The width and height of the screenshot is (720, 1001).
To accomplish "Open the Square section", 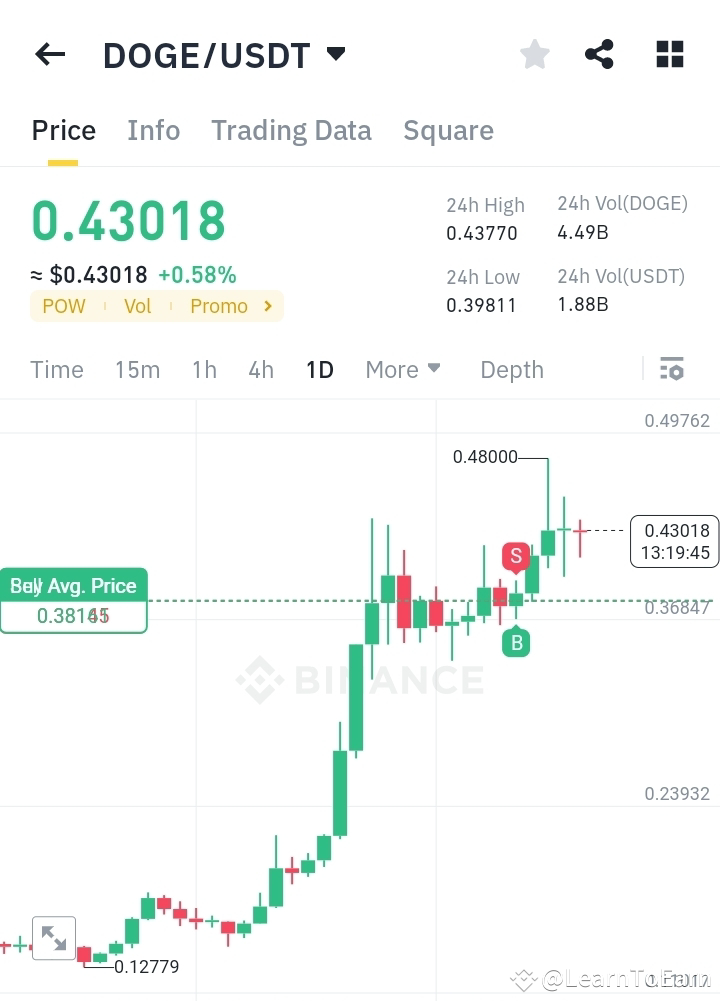I will 448,130.
